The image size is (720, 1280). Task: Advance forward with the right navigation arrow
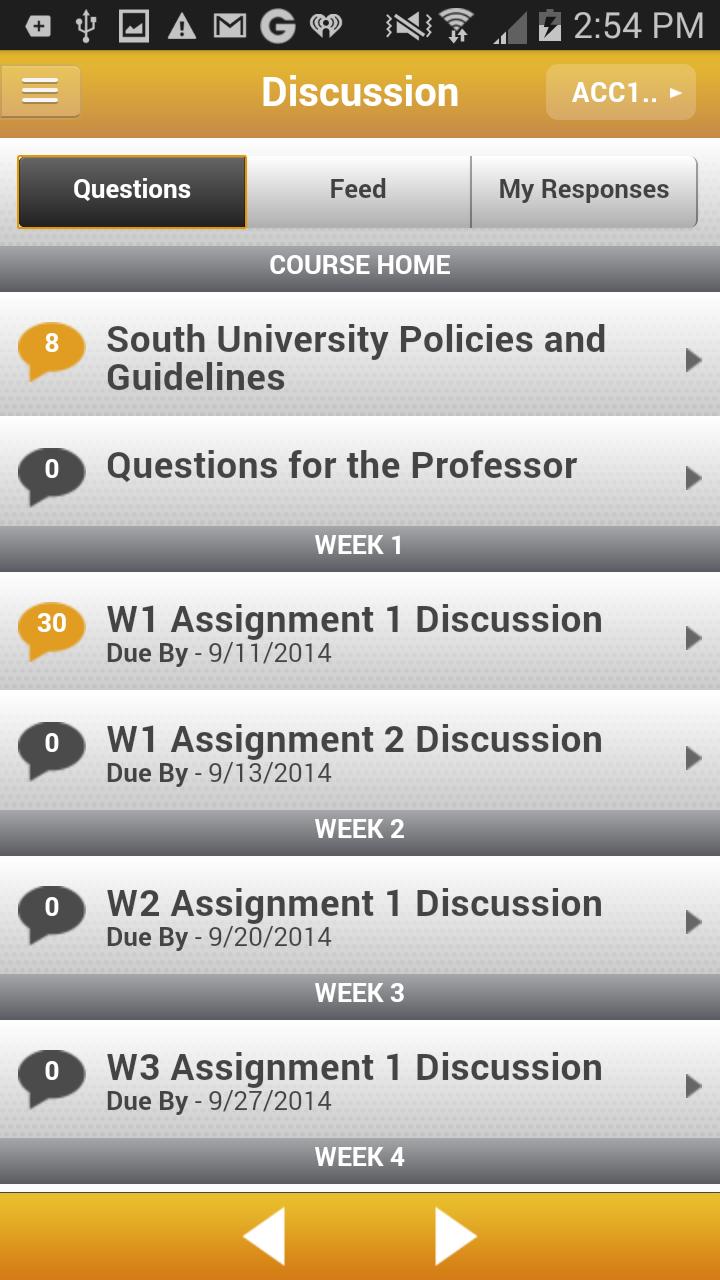(456, 1236)
